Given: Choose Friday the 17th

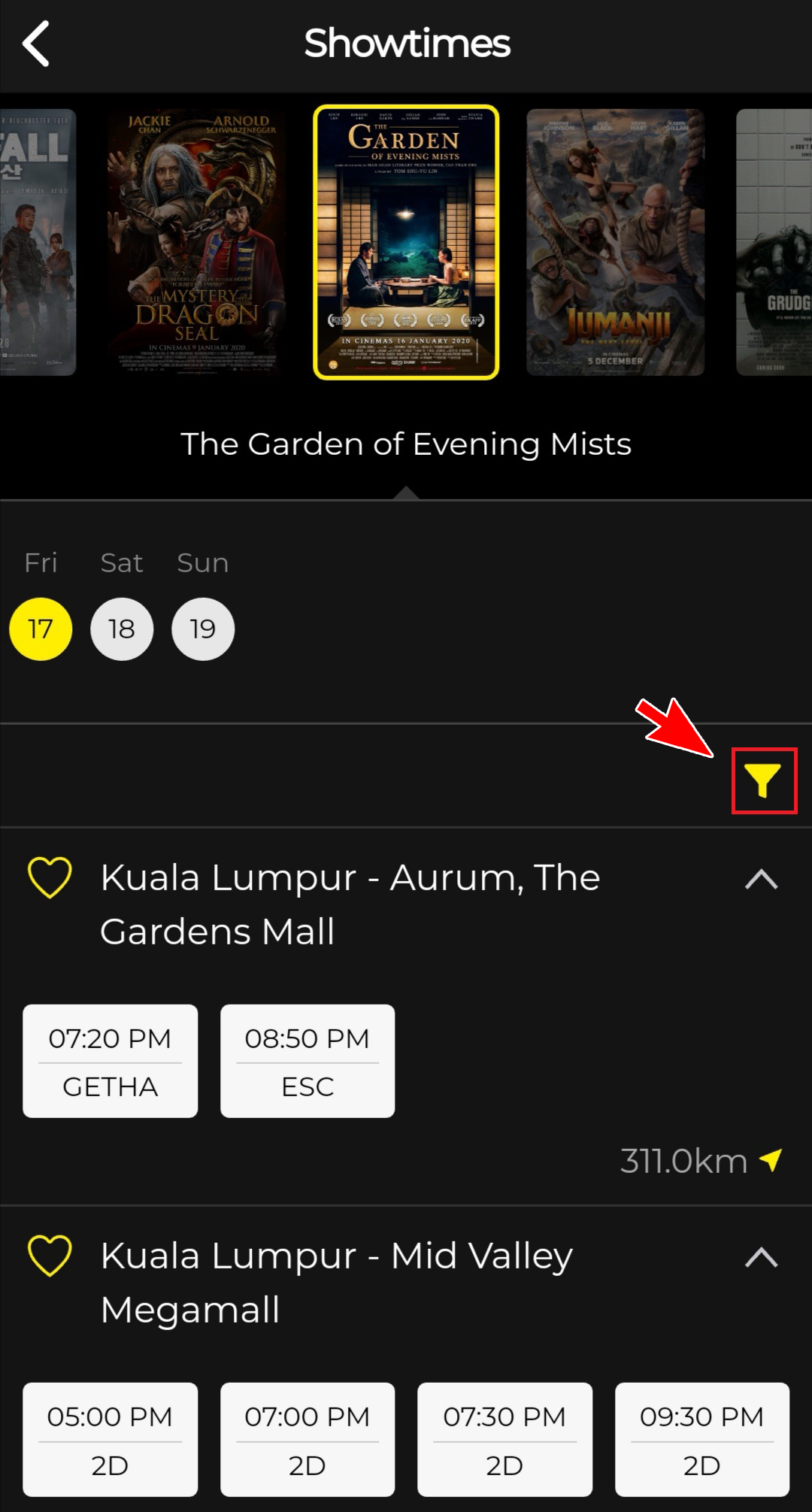Looking at the screenshot, I should [x=41, y=629].
